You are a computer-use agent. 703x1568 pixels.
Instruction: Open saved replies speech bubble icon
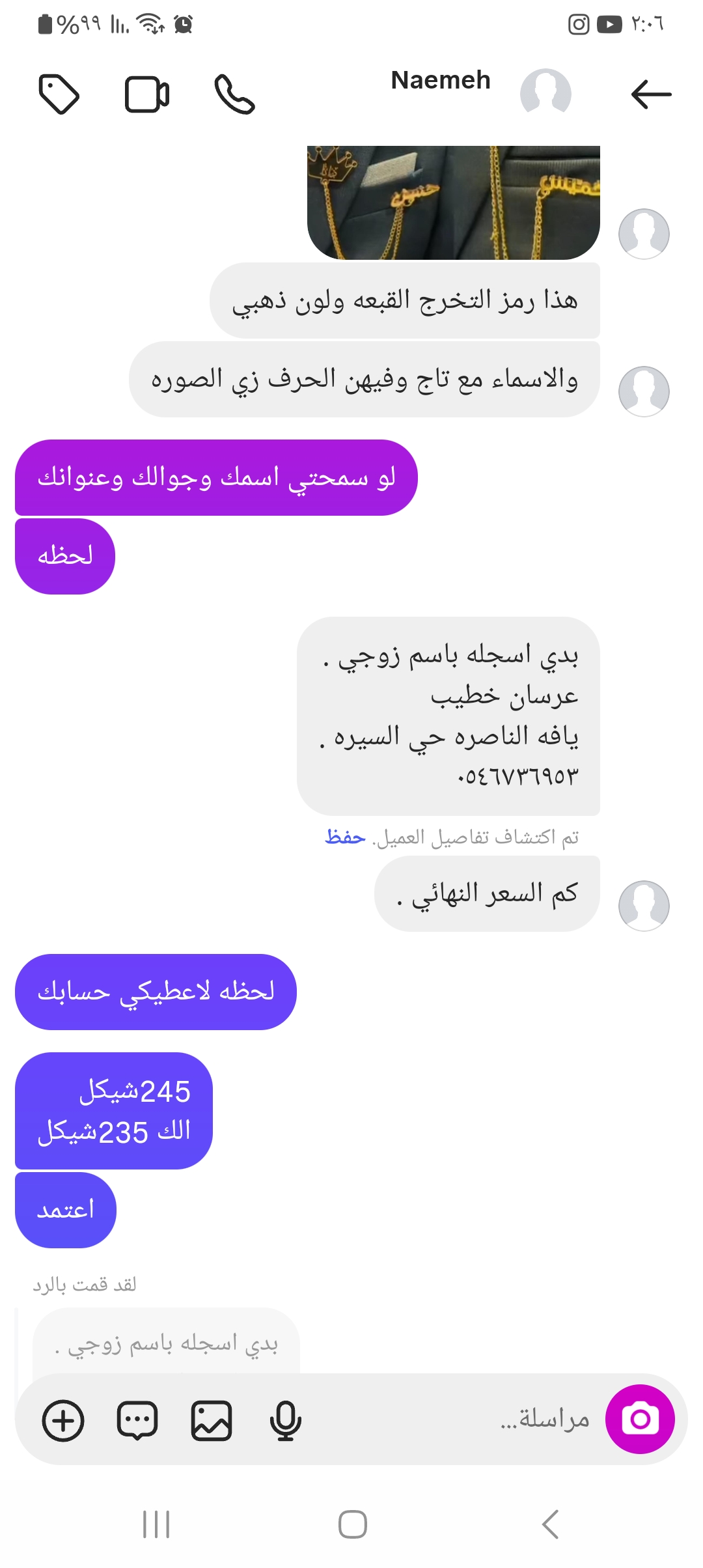click(x=137, y=1420)
